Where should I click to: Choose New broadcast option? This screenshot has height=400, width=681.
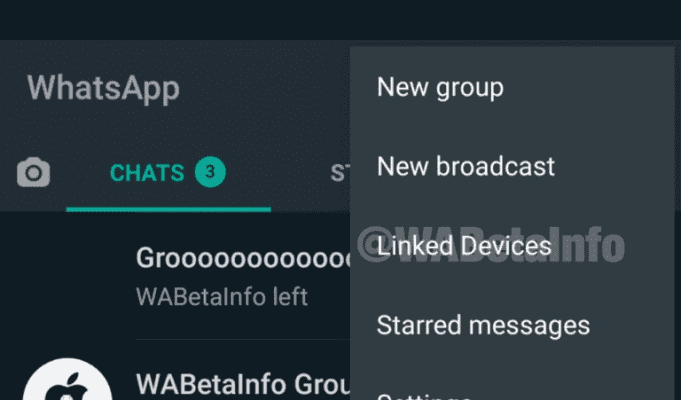(465, 166)
